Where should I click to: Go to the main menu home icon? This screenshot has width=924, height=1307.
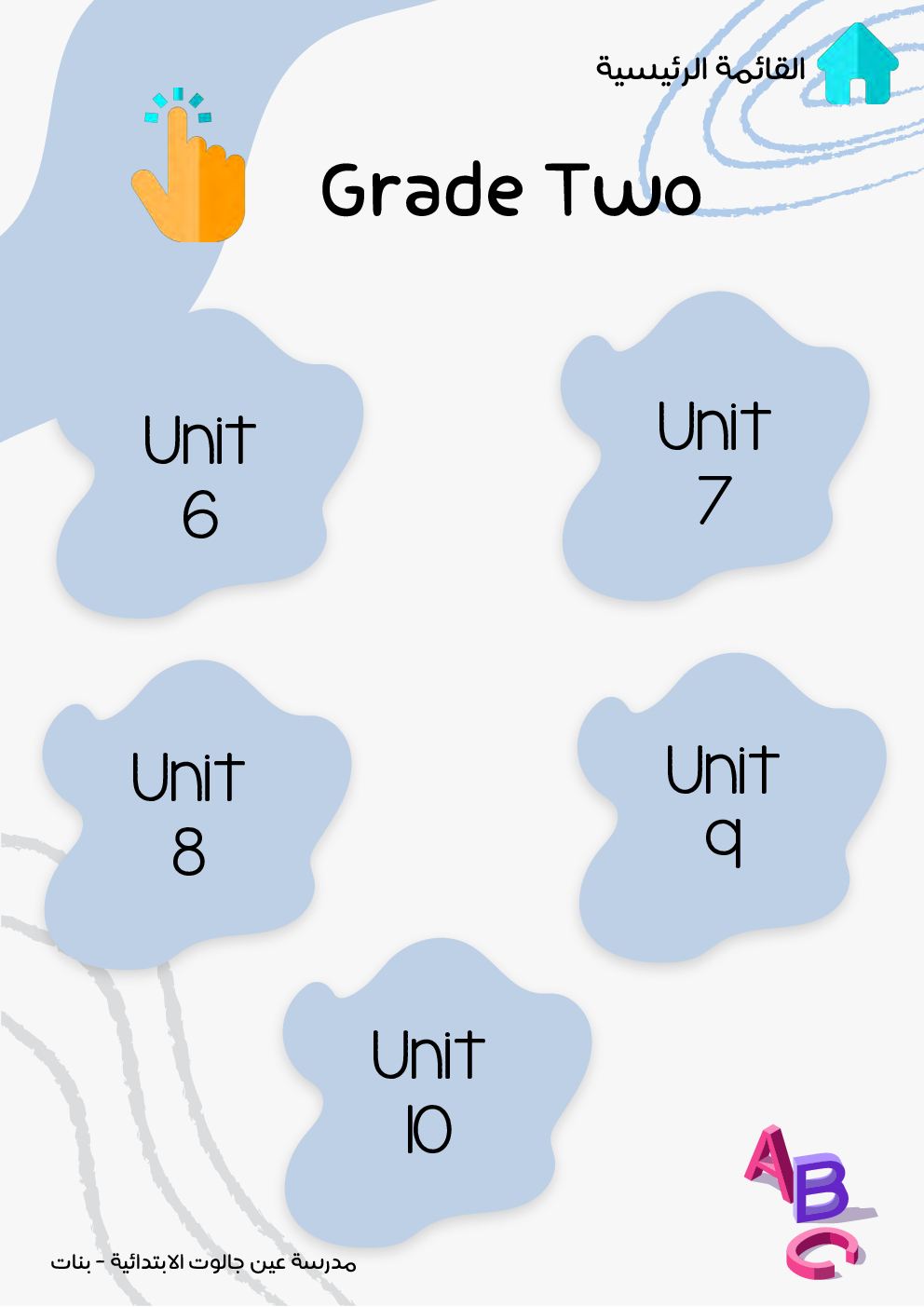click(857, 64)
